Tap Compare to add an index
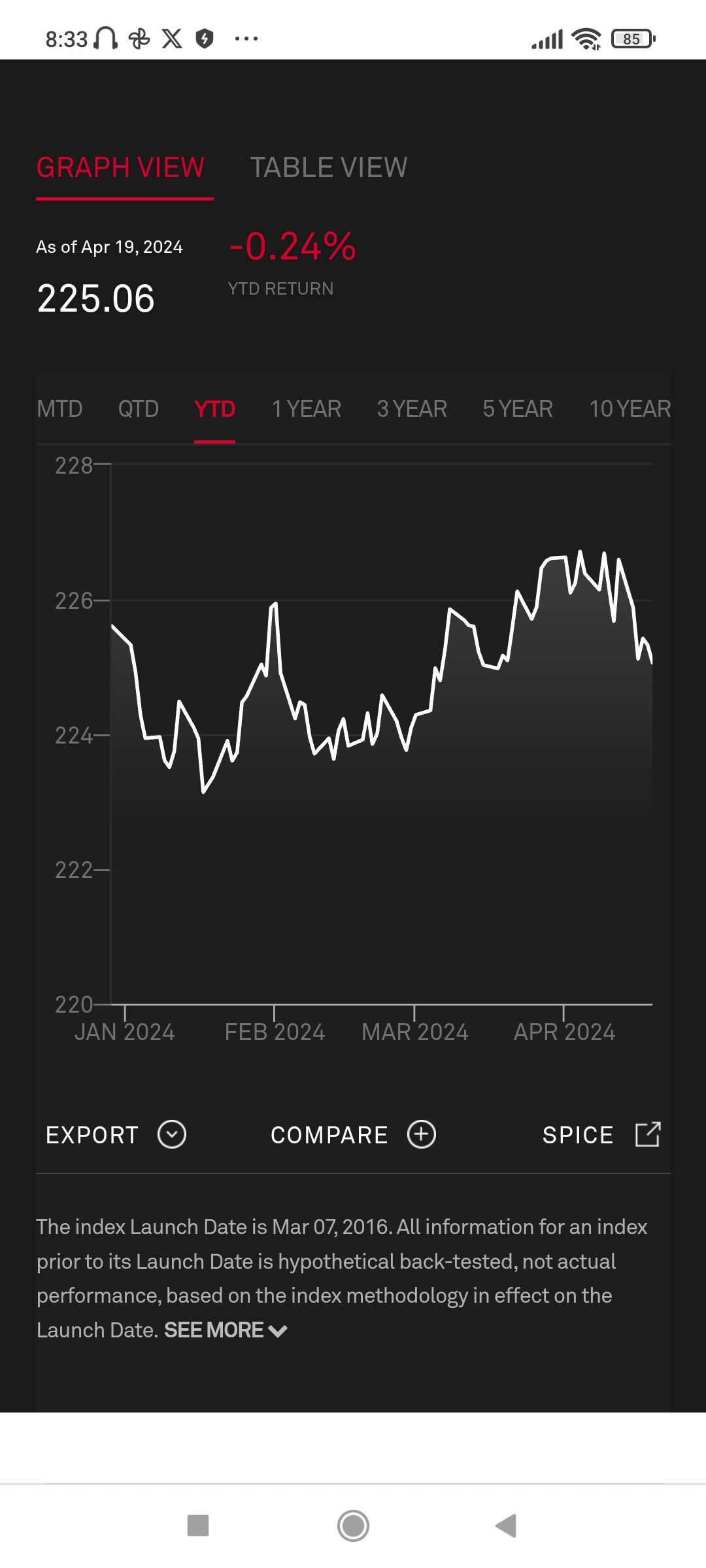 (353, 1135)
